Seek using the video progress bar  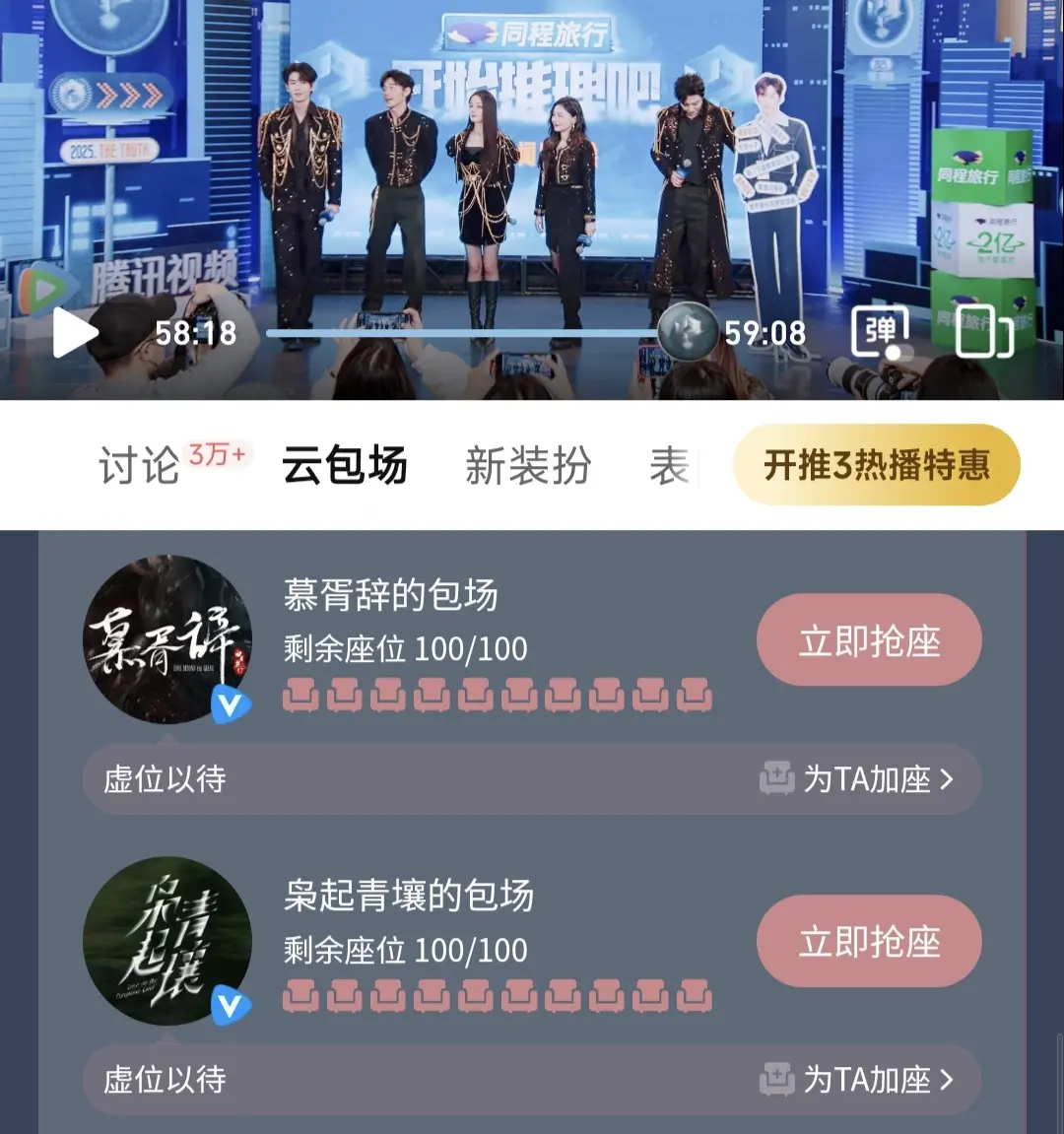click(x=463, y=333)
